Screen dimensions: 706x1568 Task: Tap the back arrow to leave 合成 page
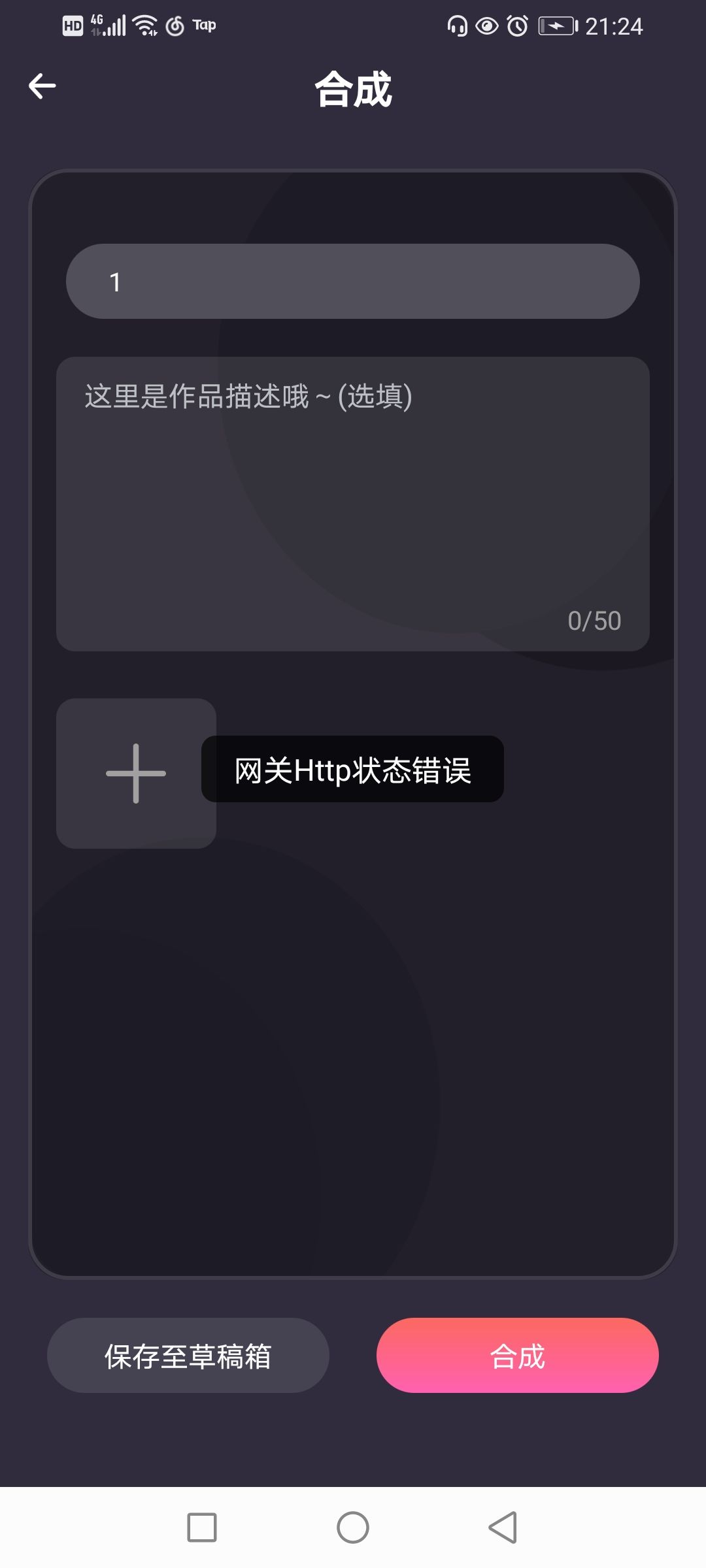click(42, 86)
